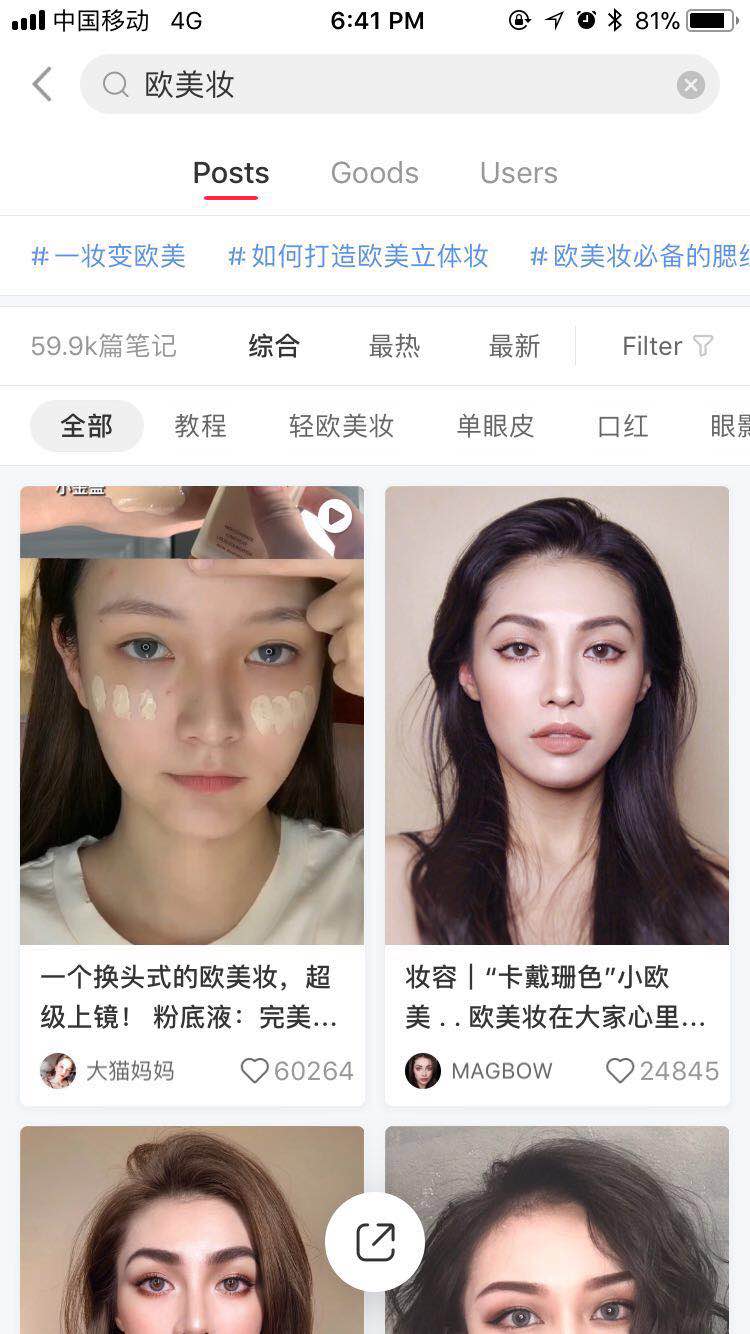
Task: Open the post by 大猫妈妈
Action: coord(192,715)
